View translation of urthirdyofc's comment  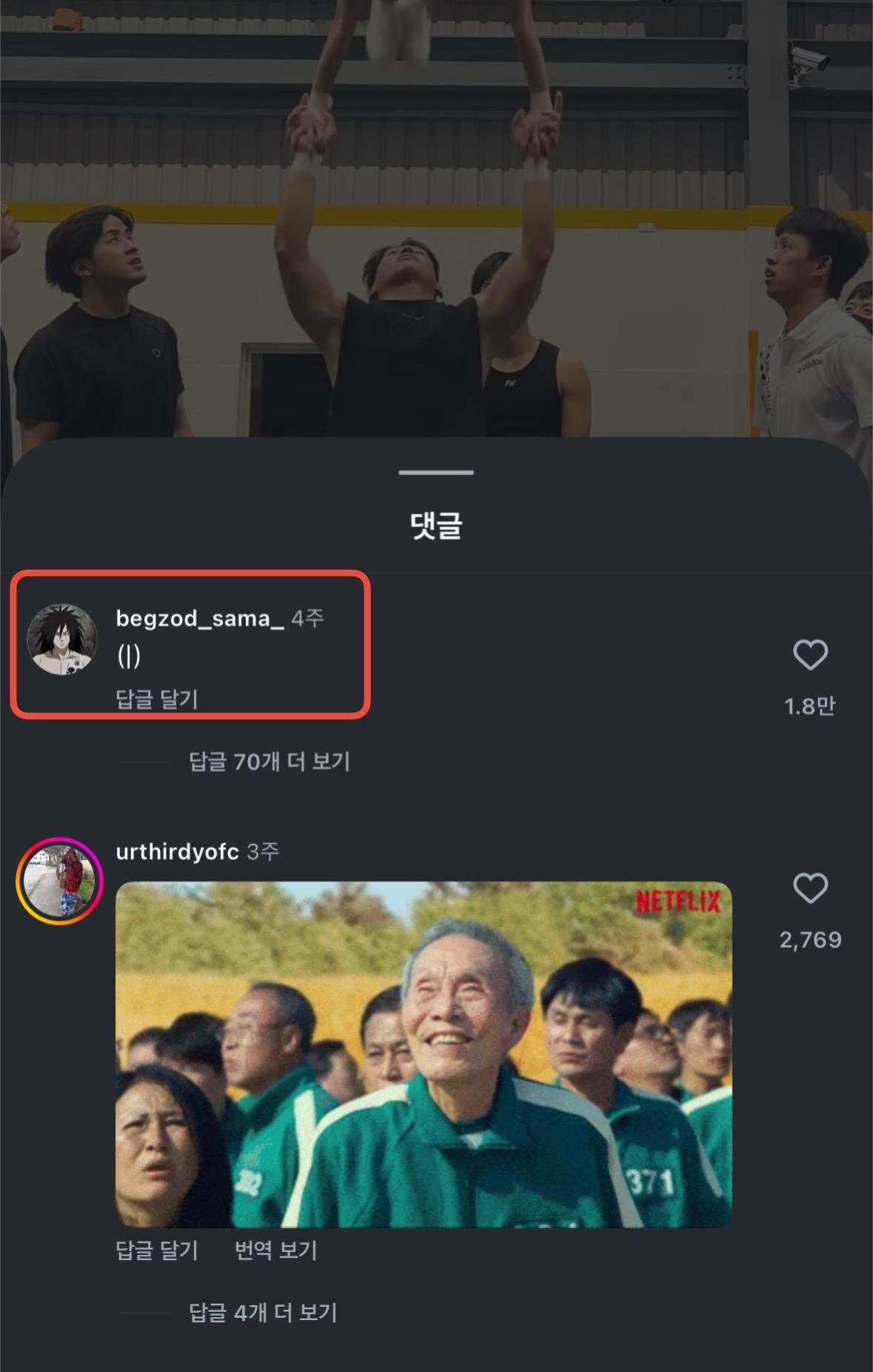(275, 1251)
